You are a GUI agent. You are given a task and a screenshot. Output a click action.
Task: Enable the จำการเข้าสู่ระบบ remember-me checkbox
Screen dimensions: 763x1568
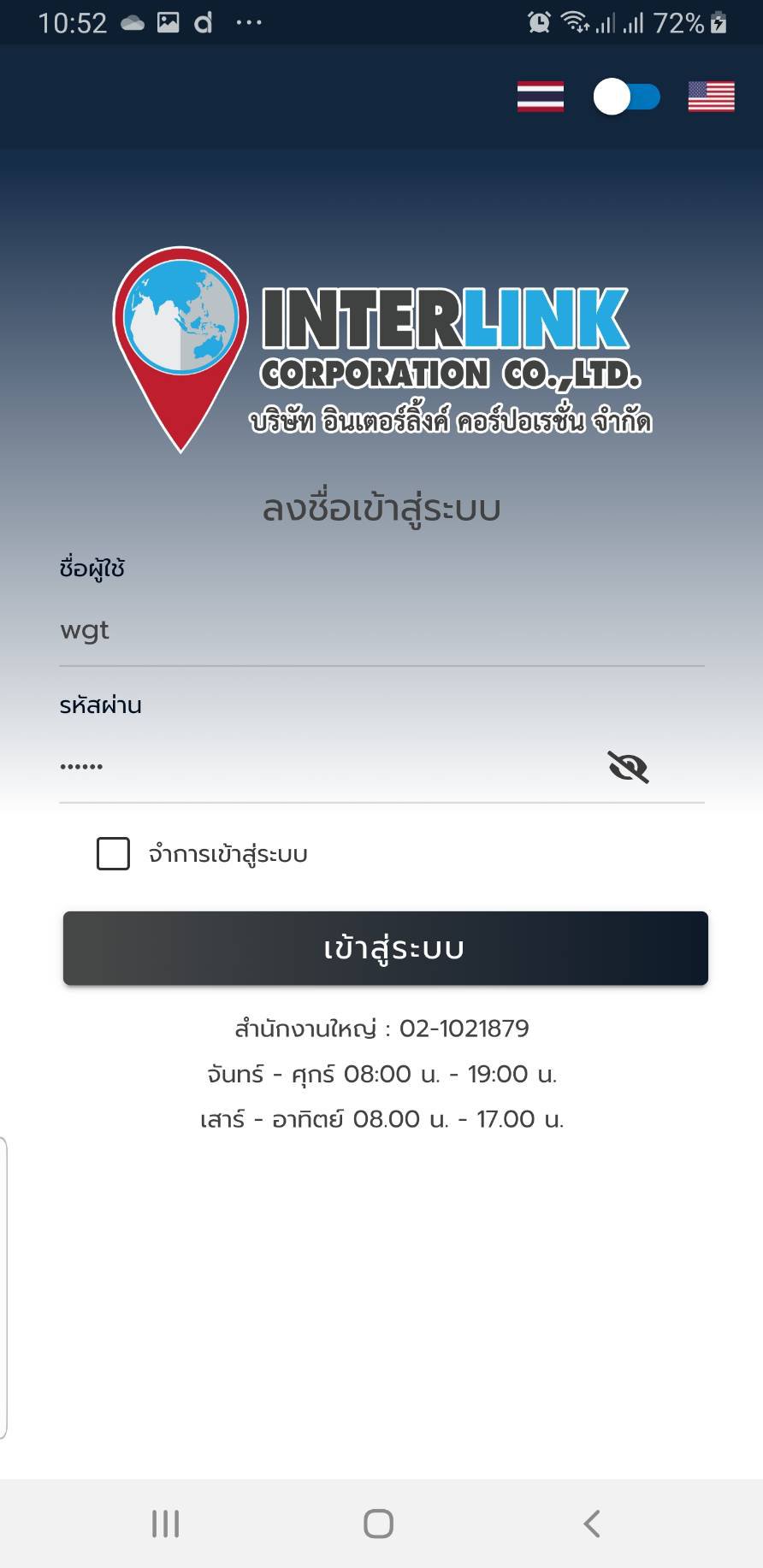[112, 853]
